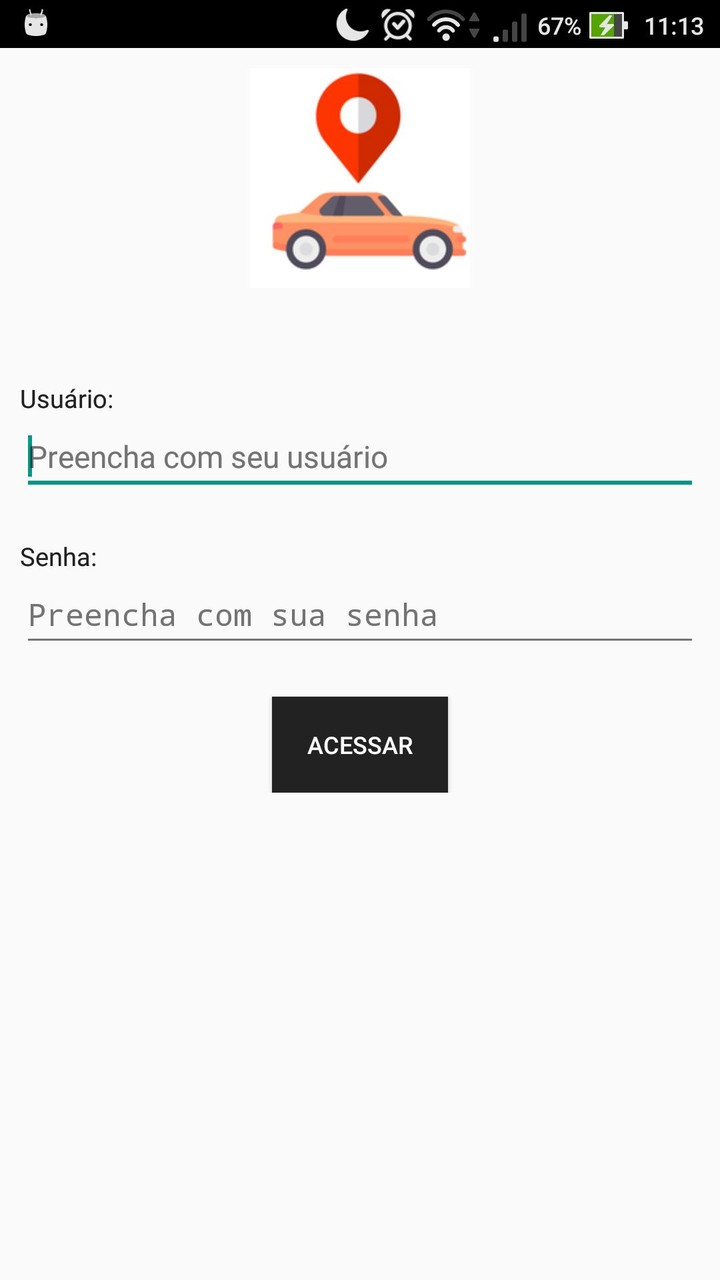Tap the Senha password field

point(360,615)
